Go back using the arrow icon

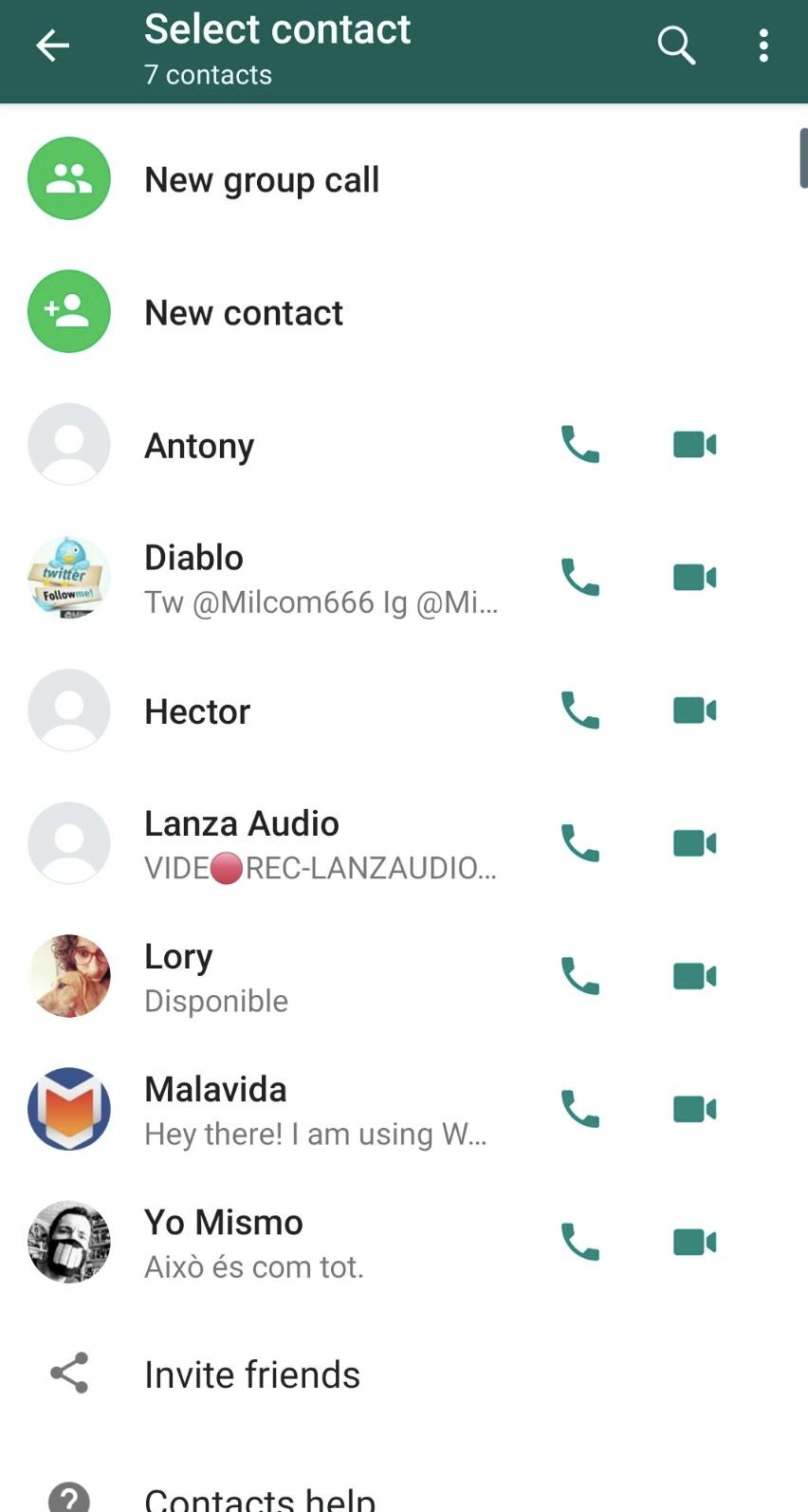click(x=52, y=45)
